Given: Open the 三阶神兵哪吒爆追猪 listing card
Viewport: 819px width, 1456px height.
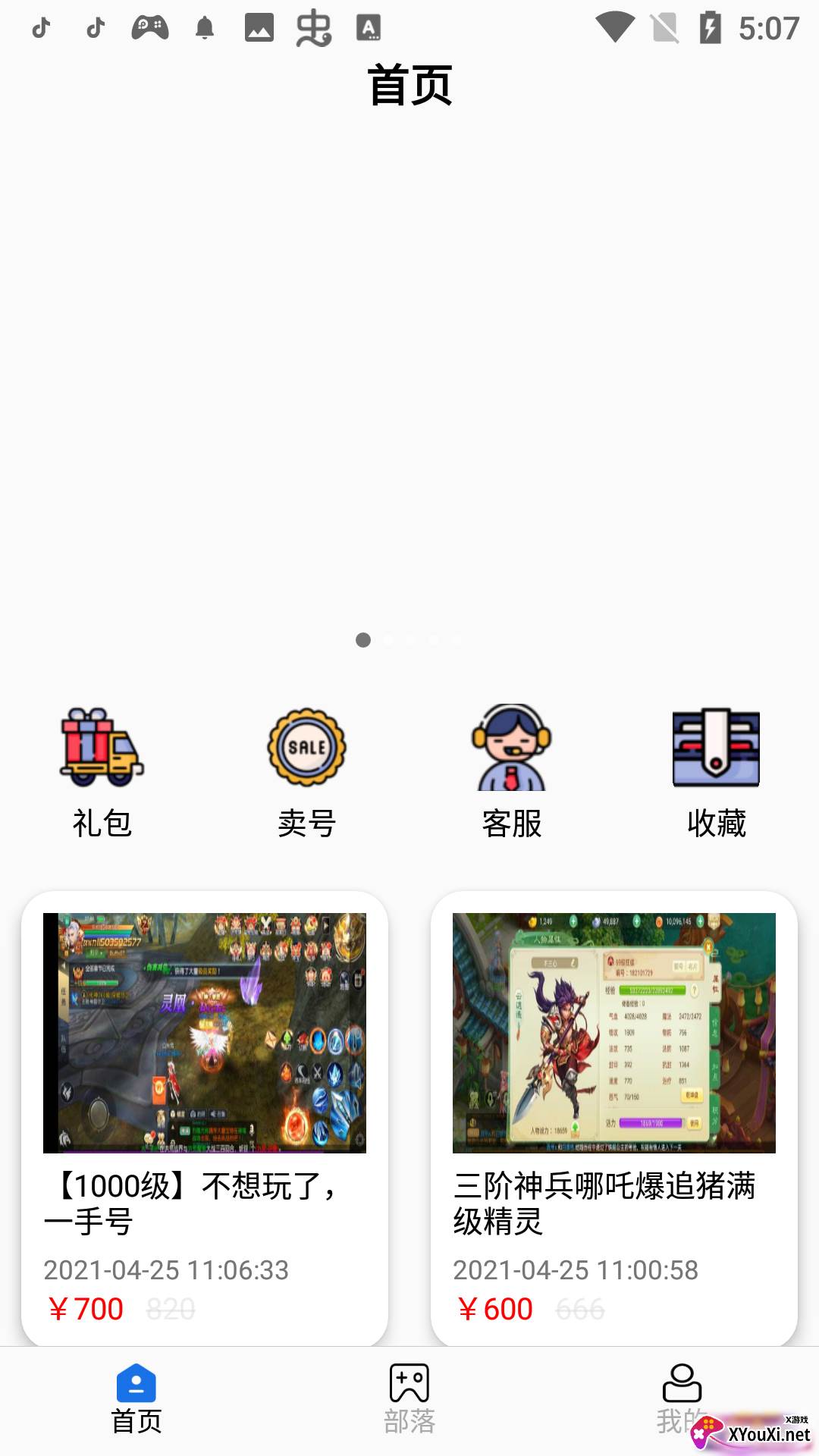Looking at the screenshot, I should tap(614, 1115).
